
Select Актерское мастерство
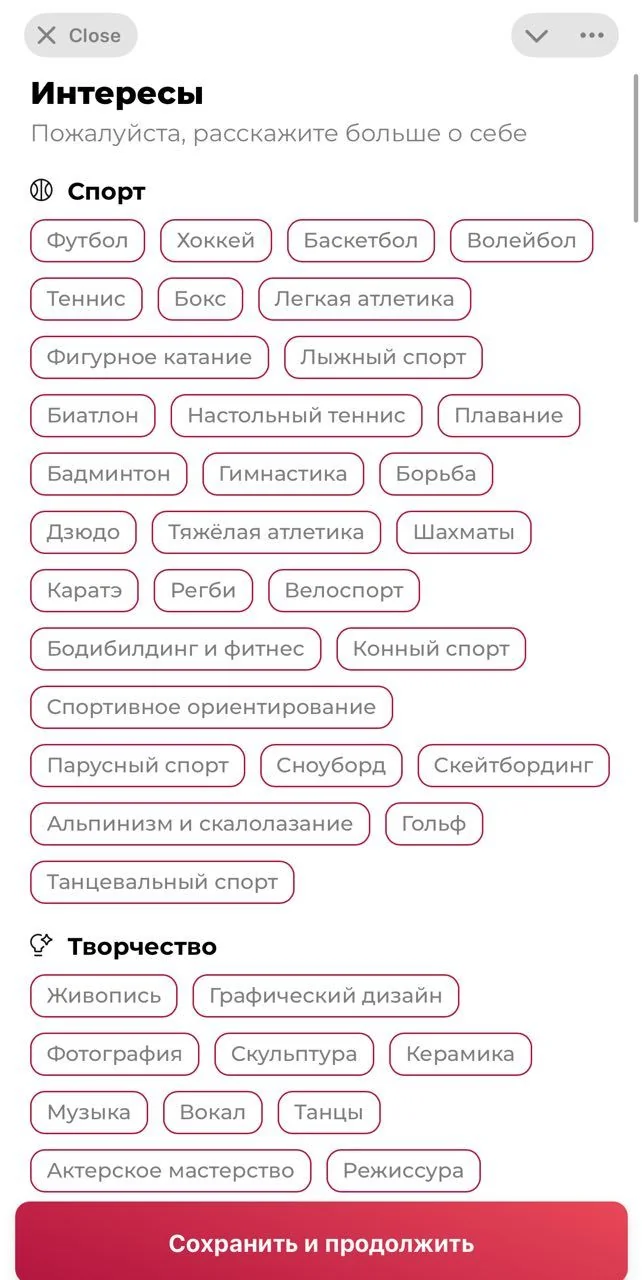pos(171,1171)
